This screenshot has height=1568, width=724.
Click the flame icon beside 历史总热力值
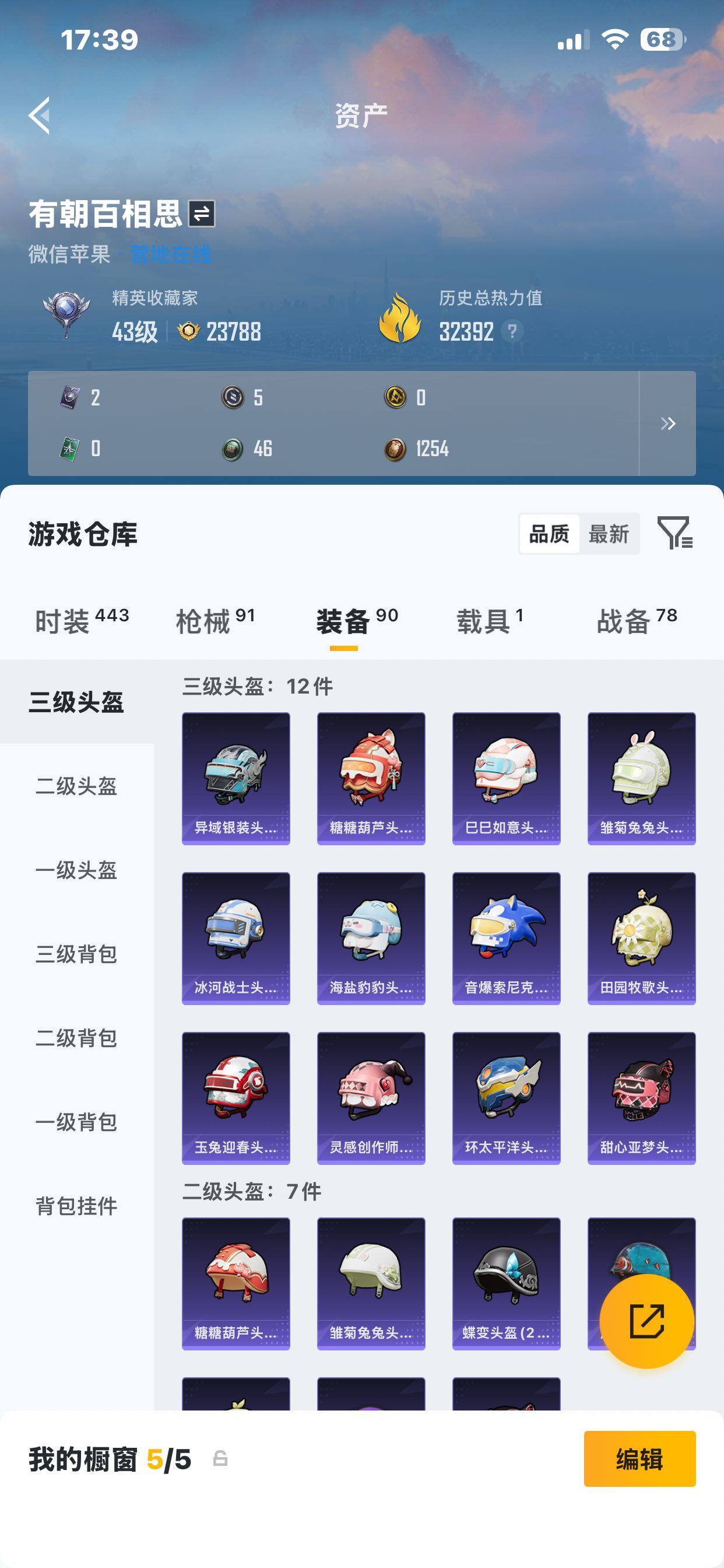click(403, 317)
